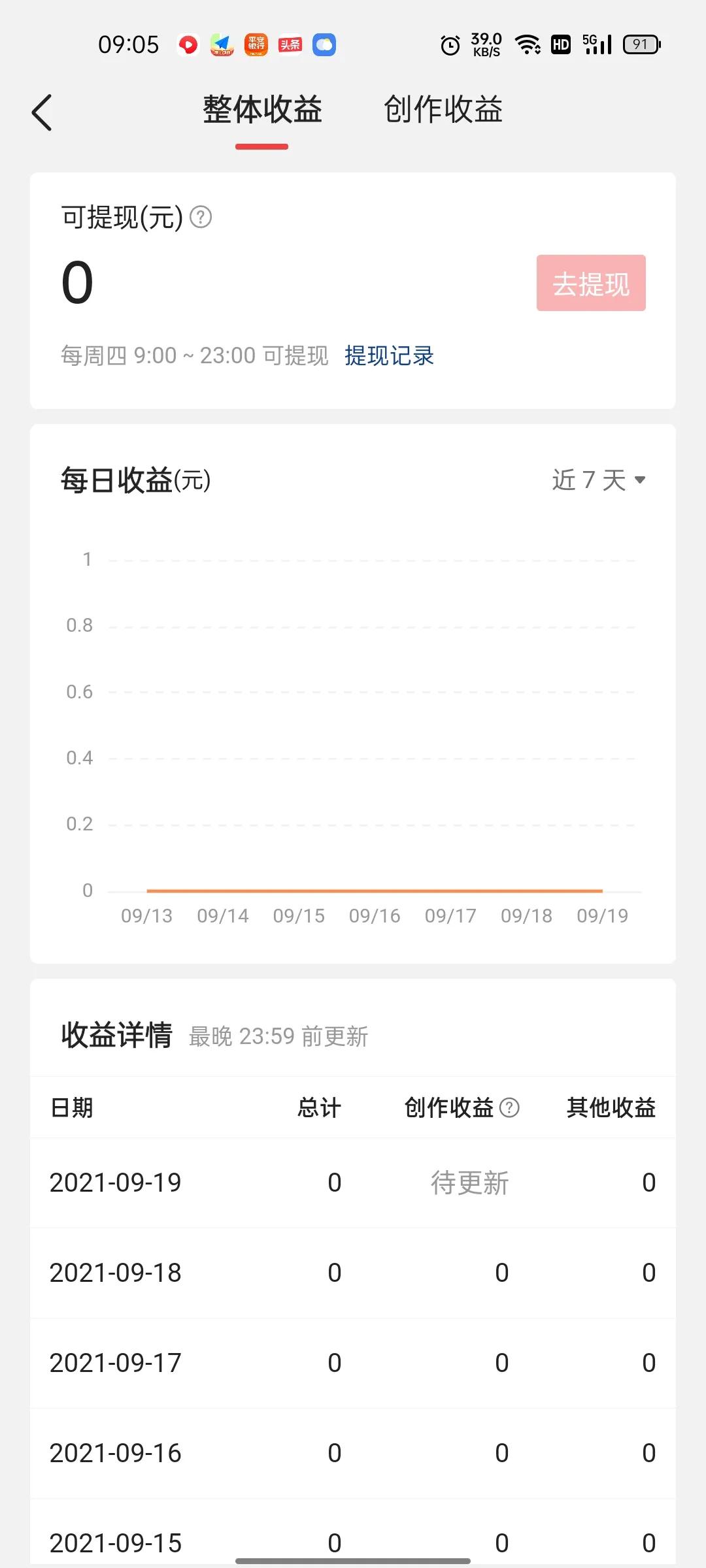Open the 近7天 date range dropdown
The width and height of the screenshot is (706, 1568).
click(597, 479)
